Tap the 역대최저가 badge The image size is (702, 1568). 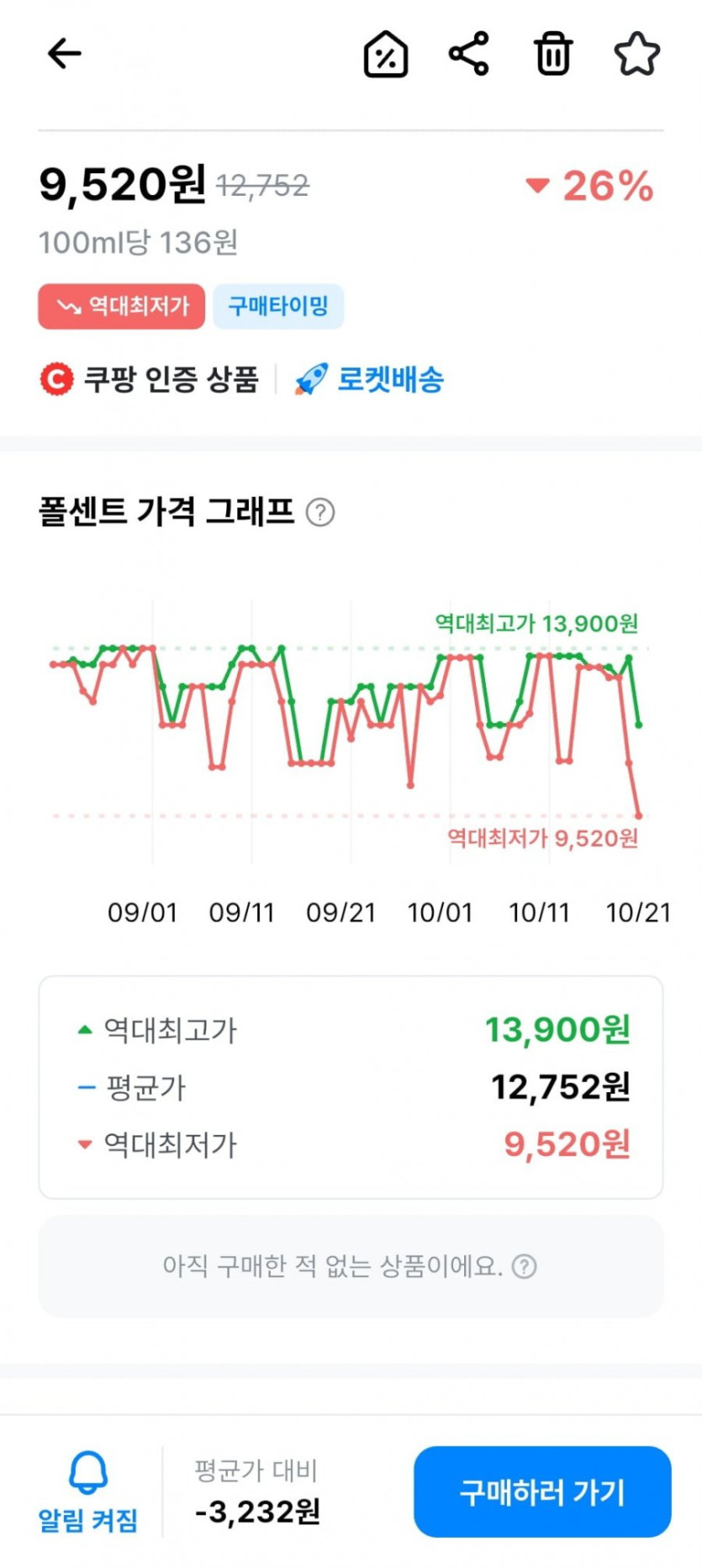coord(121,306)
